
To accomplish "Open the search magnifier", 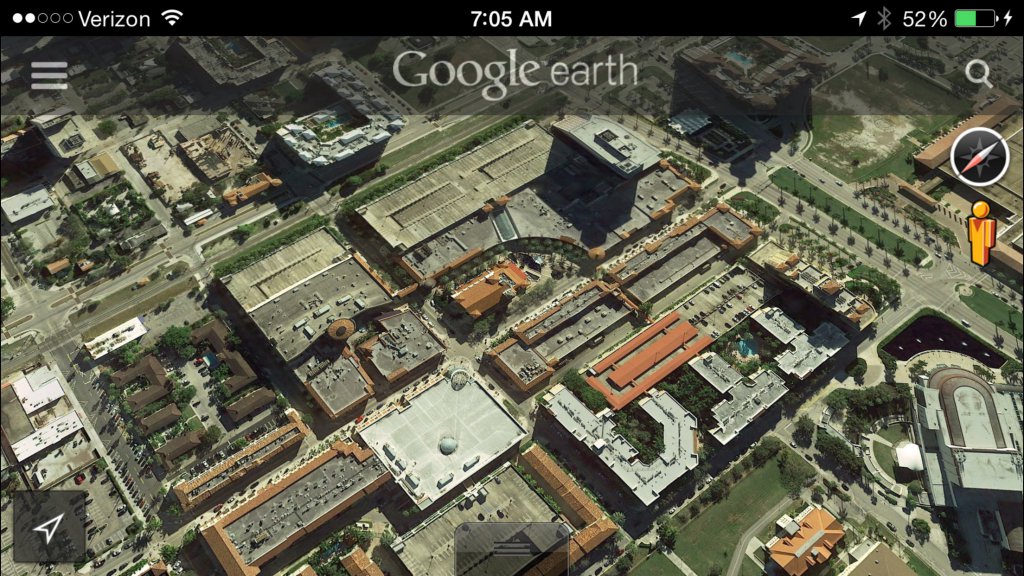I will pos(978,73).
